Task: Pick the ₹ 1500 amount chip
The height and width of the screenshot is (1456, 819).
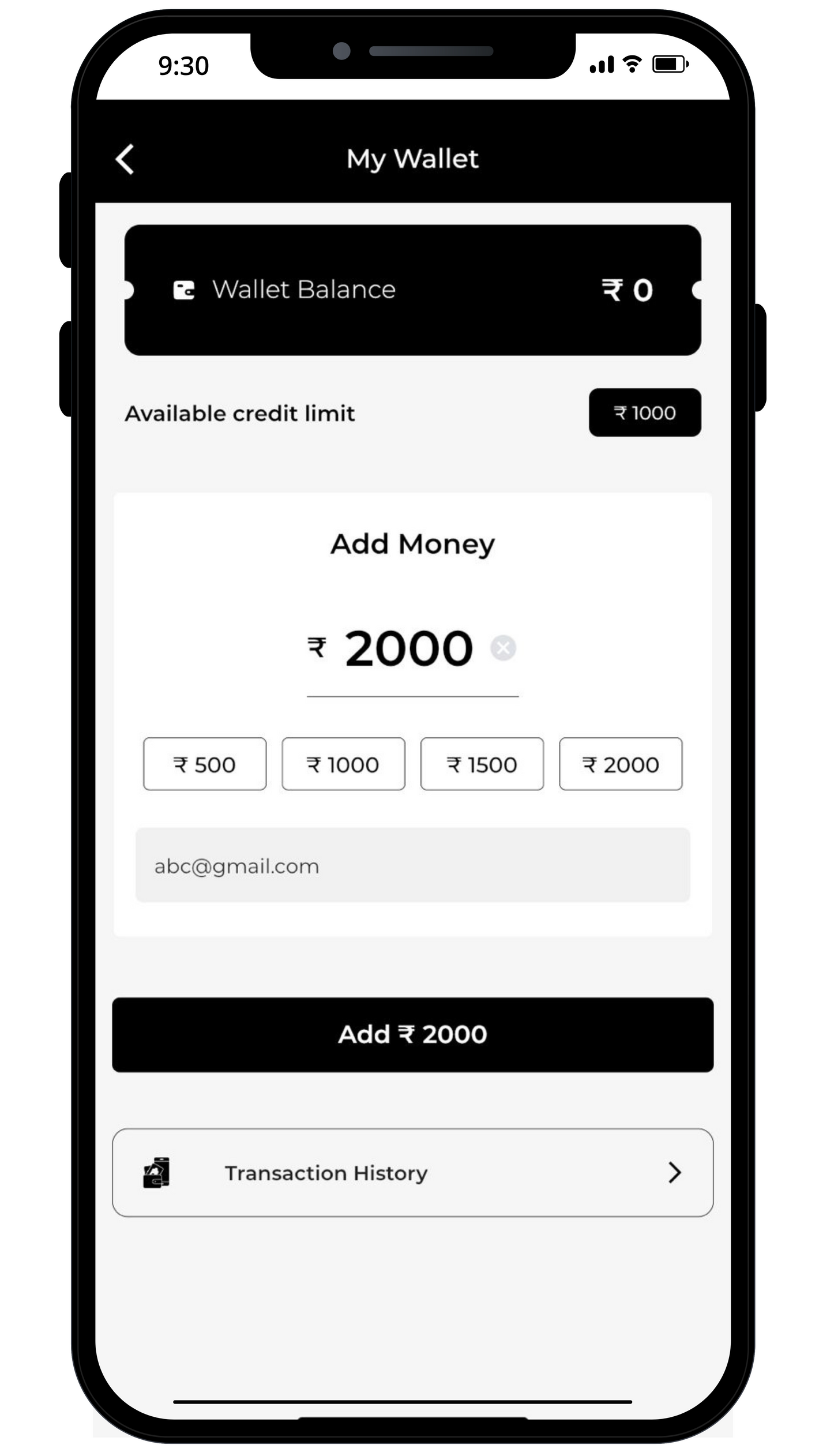Action: pyautogui.click(x=482, y=764)
